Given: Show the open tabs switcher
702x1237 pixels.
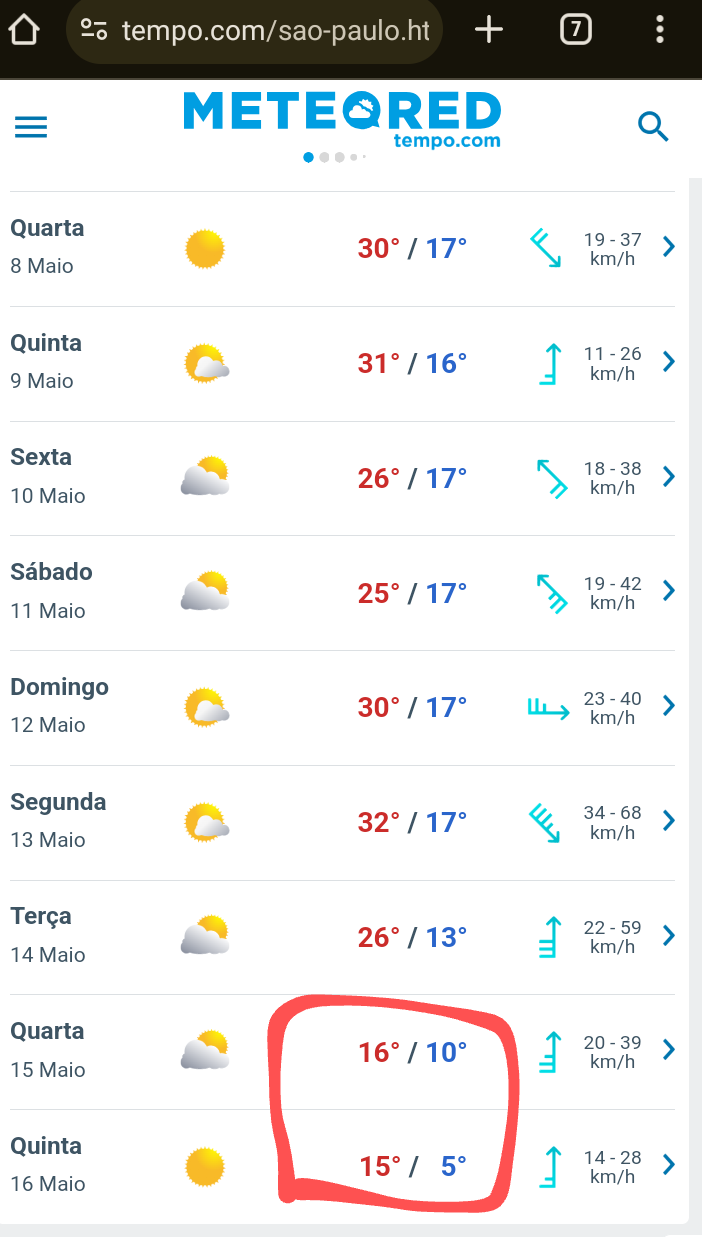Looking at the screenshot, I should (x=575, y=30).
